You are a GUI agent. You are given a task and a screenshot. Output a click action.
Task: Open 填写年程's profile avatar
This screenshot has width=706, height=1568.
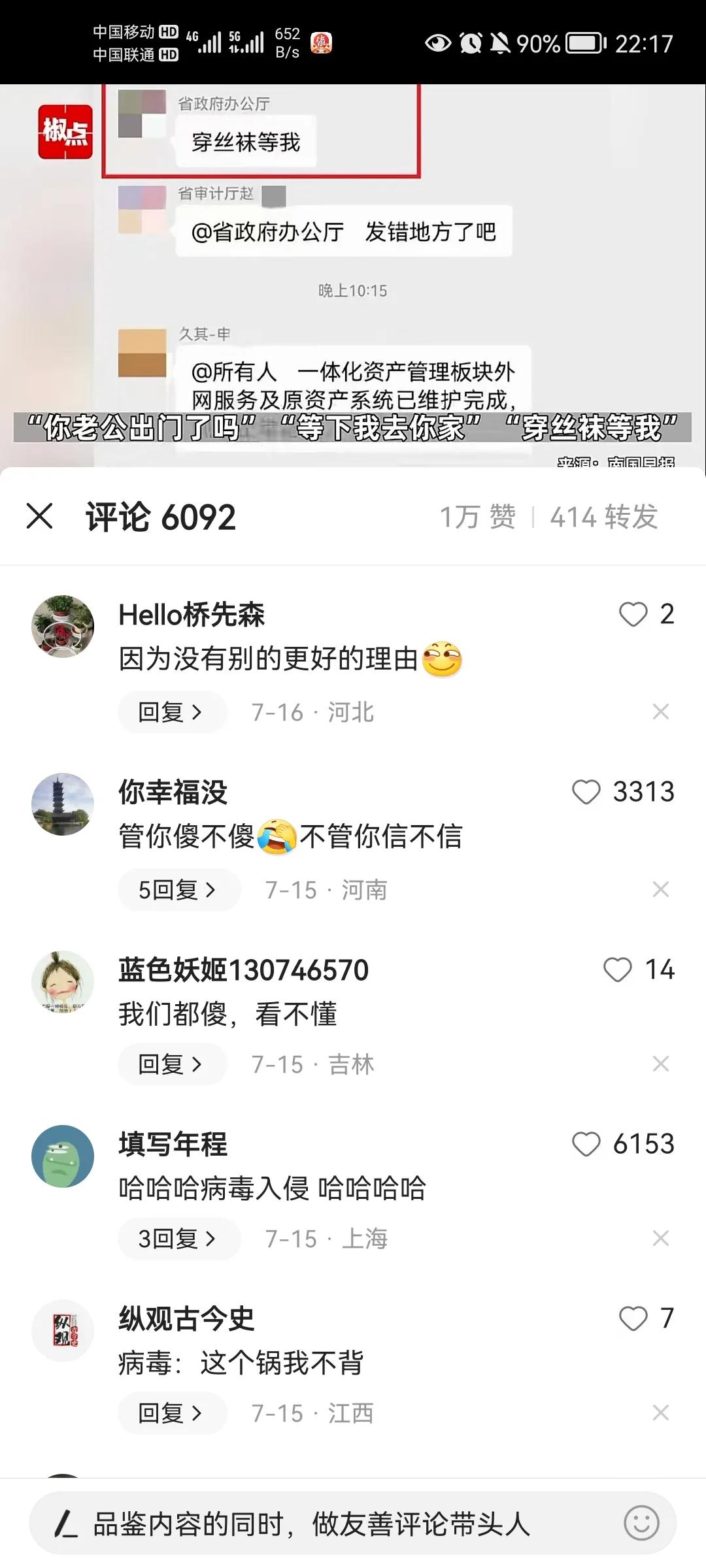[x=62, y=1155]
